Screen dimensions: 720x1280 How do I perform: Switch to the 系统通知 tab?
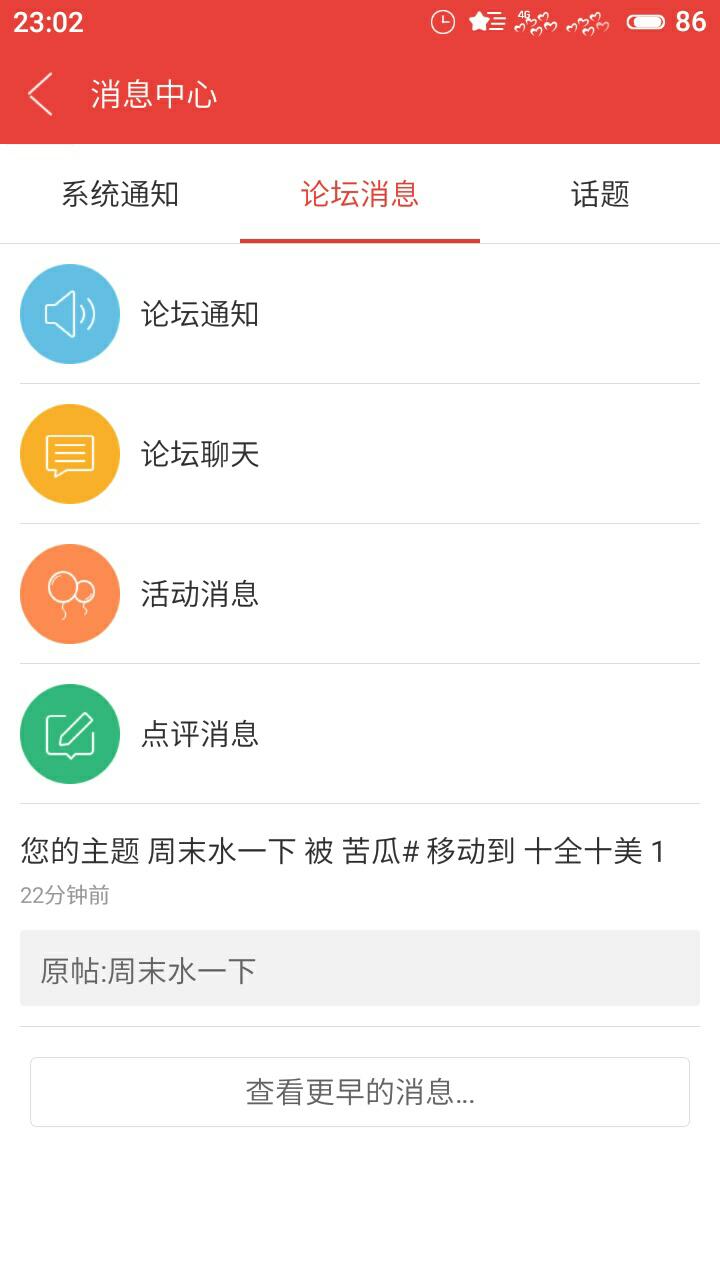[120, 194]
